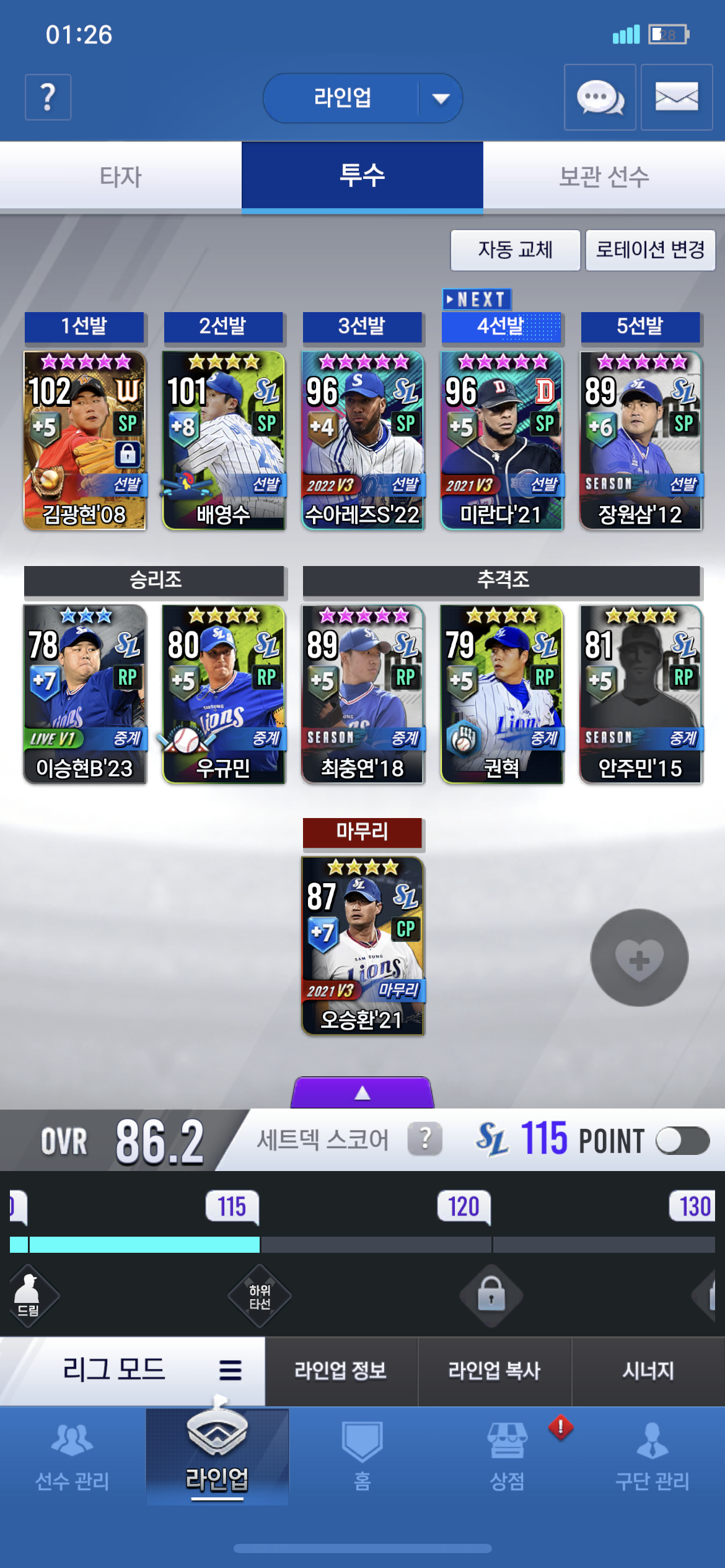Open the help question mark icon
Image resolution: width=725 pixels, height=1568 pixels.
point(48,97)
